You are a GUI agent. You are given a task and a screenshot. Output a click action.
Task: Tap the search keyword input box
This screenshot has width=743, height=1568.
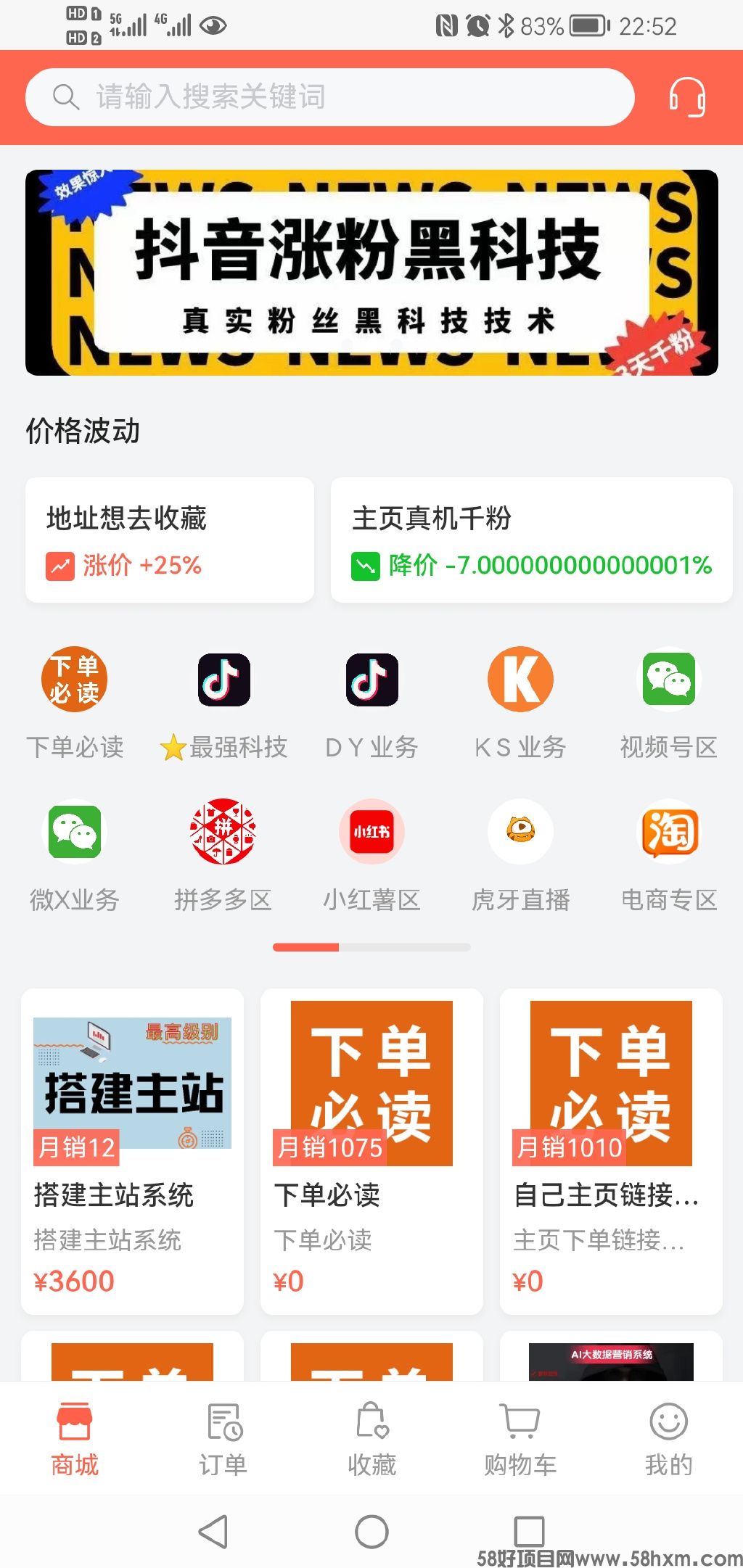pos(330,96)
